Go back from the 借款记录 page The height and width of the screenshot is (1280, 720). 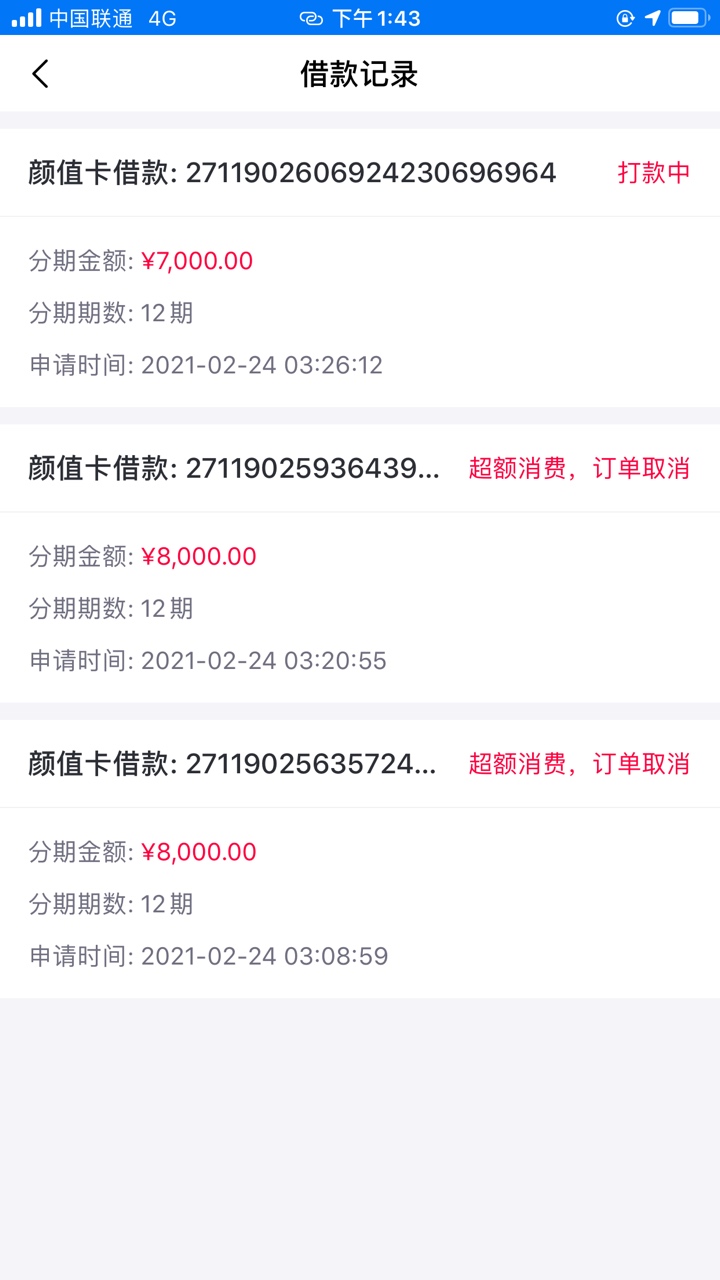(x=40, y=74)
